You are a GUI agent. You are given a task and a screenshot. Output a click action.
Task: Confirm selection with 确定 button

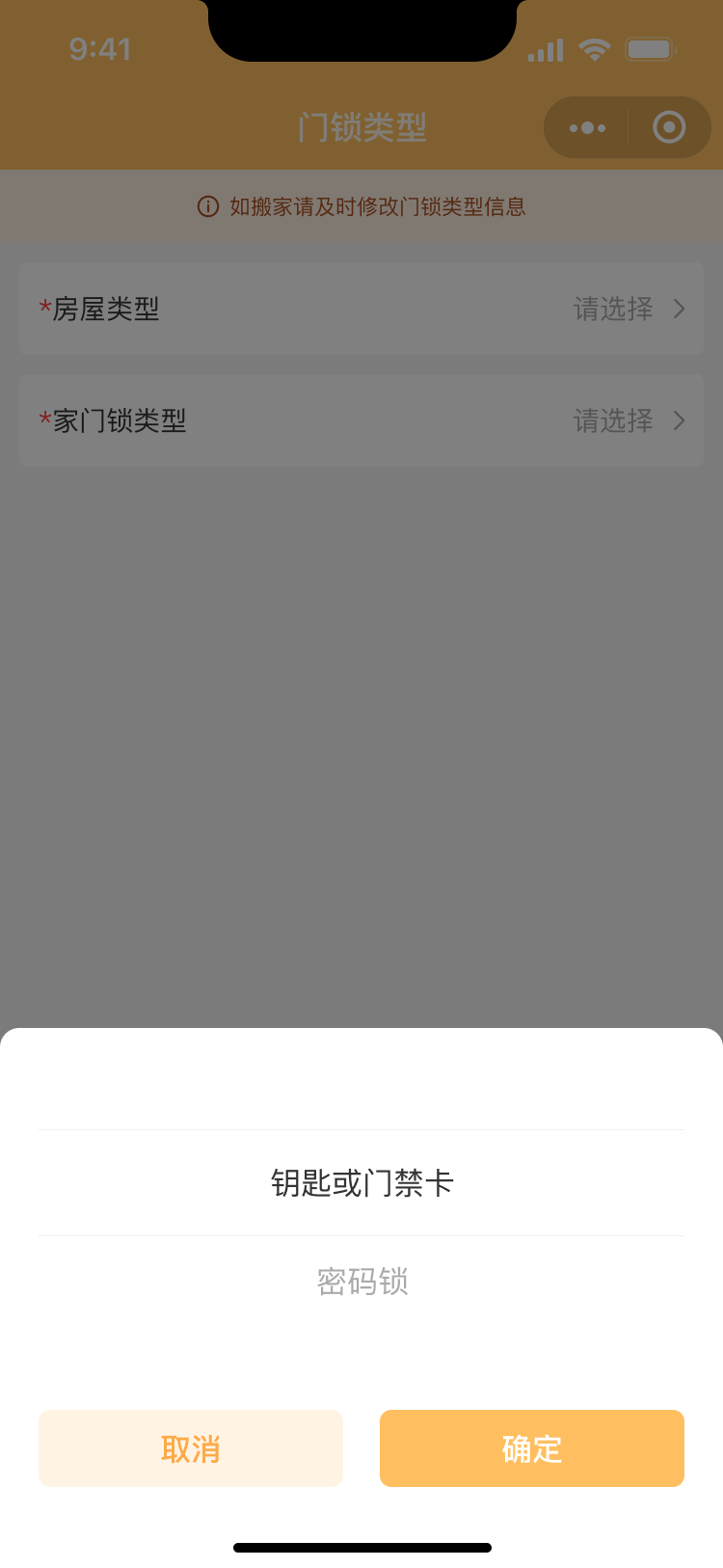(x=532, y=1448)
